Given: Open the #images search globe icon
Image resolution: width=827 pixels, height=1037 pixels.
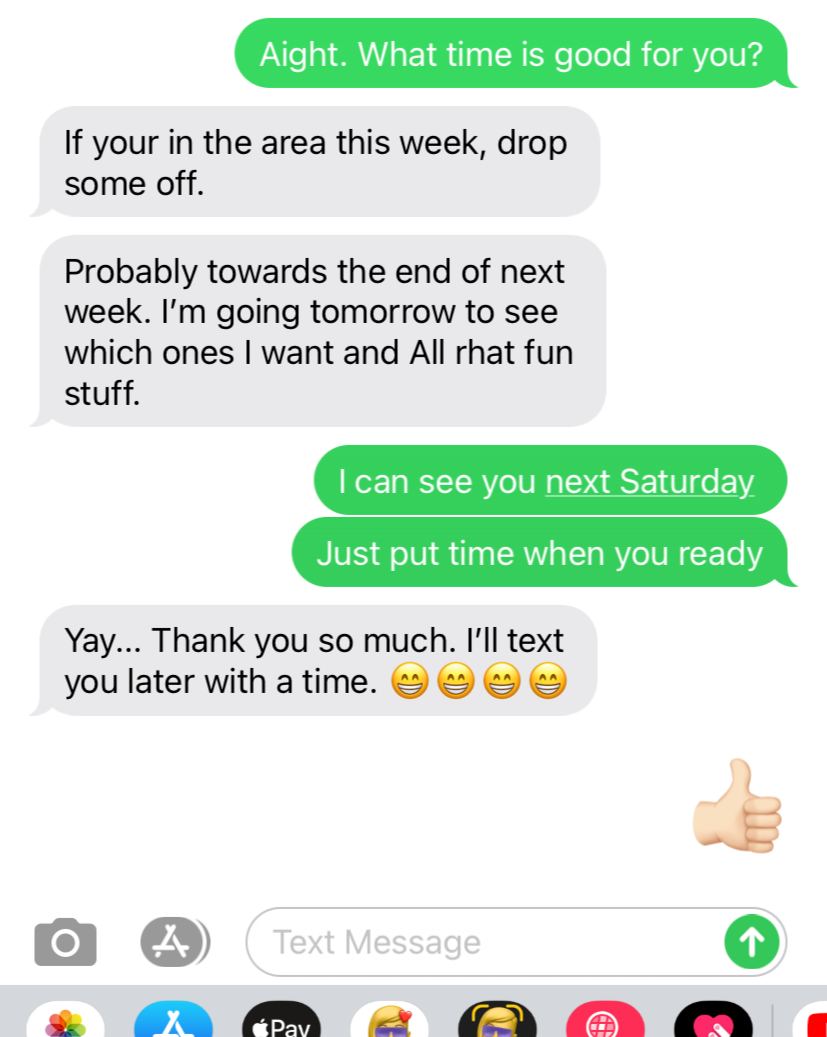Looking at the screenshot, I should [x=605, y=1022].
